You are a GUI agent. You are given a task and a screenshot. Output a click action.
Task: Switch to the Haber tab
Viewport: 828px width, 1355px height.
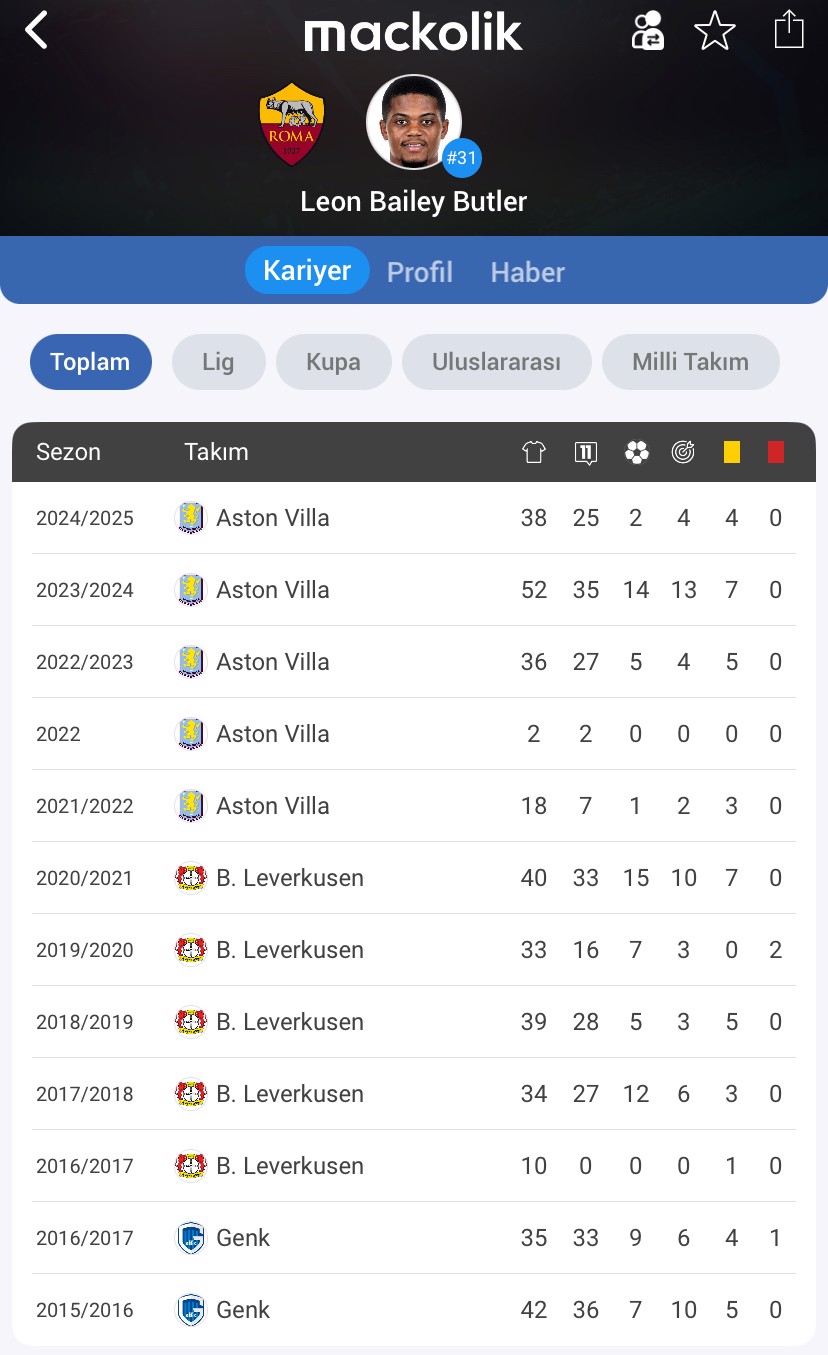pyautogui.click(x=528, y=272)
